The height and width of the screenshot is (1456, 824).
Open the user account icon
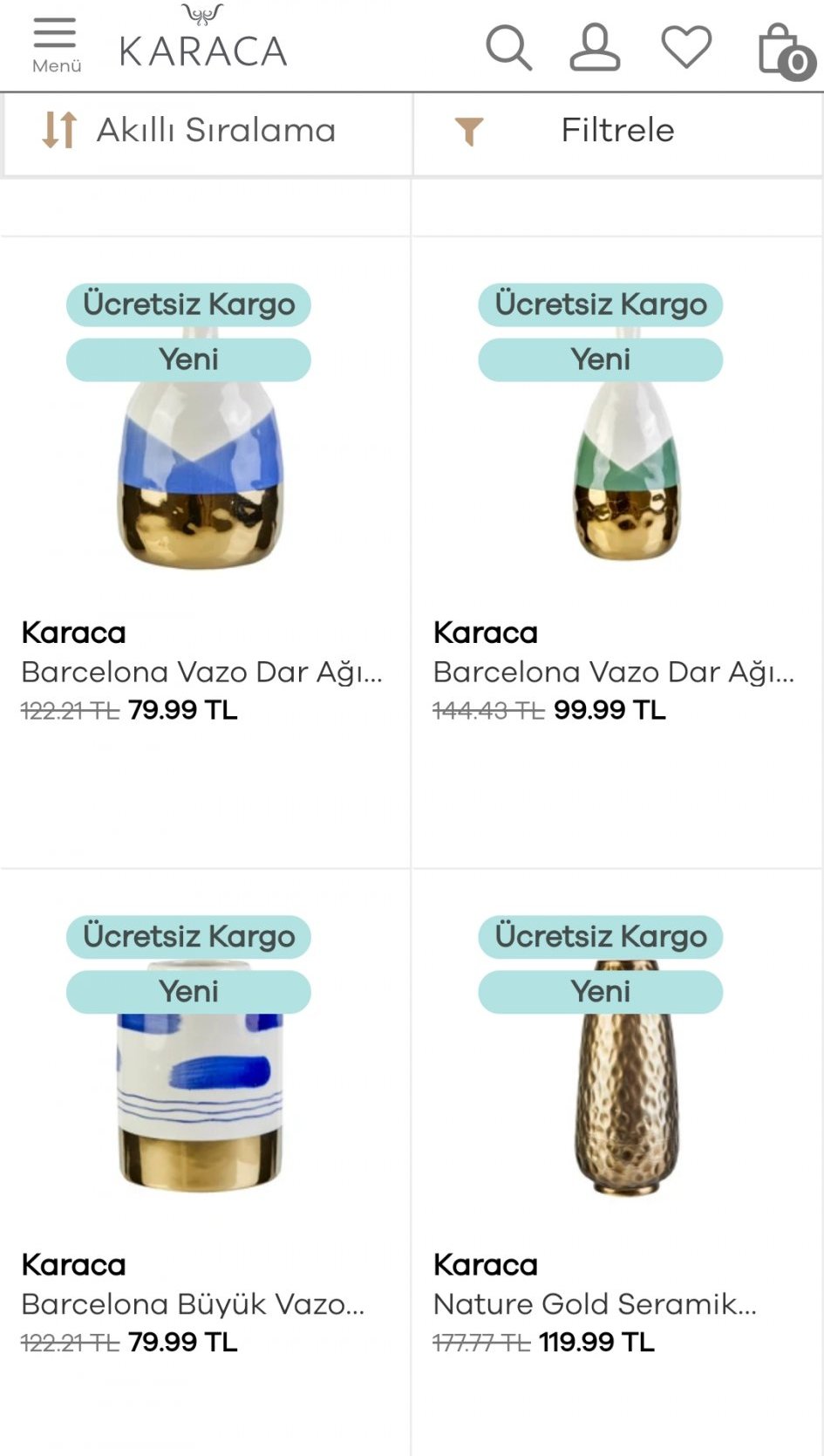point(595,47)
